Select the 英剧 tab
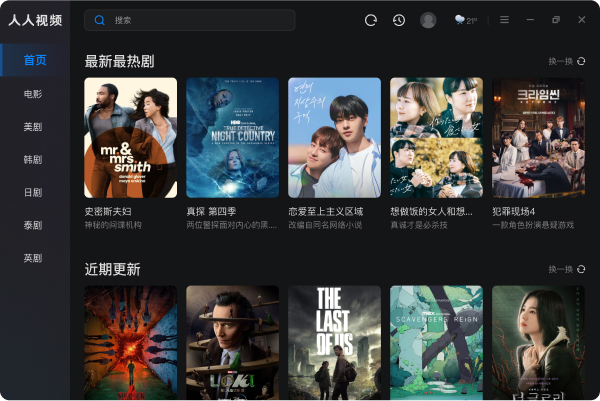Screen dimensions: 600x401 coord(33,259)
